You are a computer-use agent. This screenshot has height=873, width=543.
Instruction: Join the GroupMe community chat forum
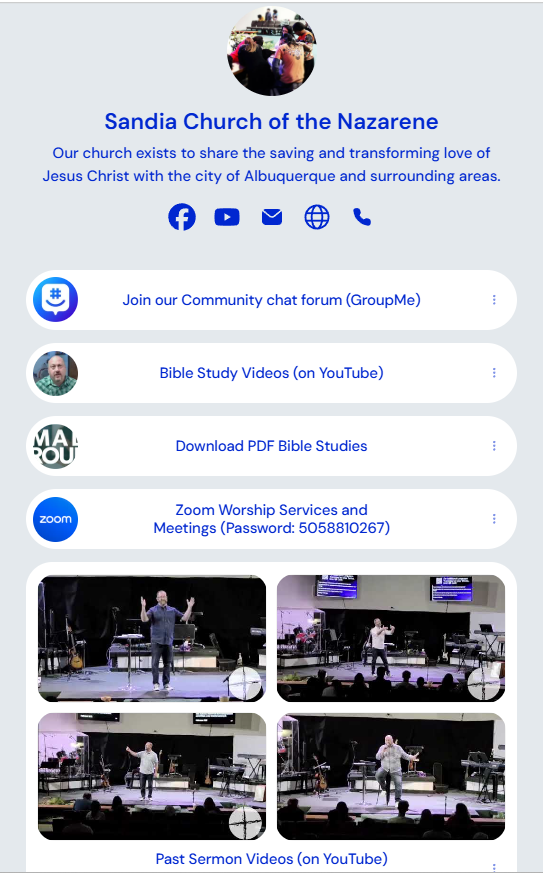tap(271, 300)
